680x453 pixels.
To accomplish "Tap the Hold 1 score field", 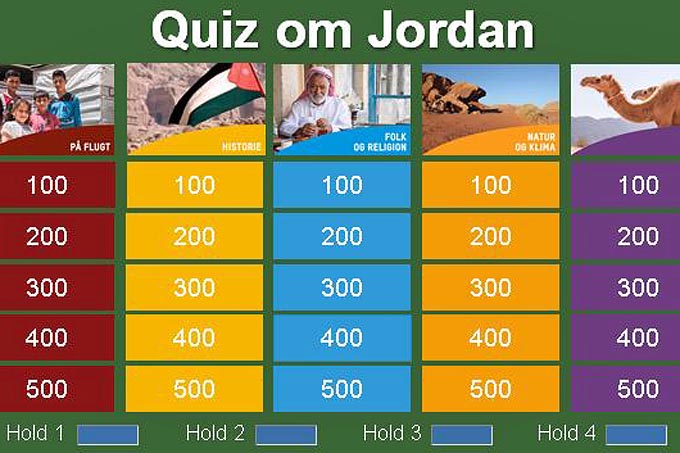I will pyautogui.click(x=108, y=435).
